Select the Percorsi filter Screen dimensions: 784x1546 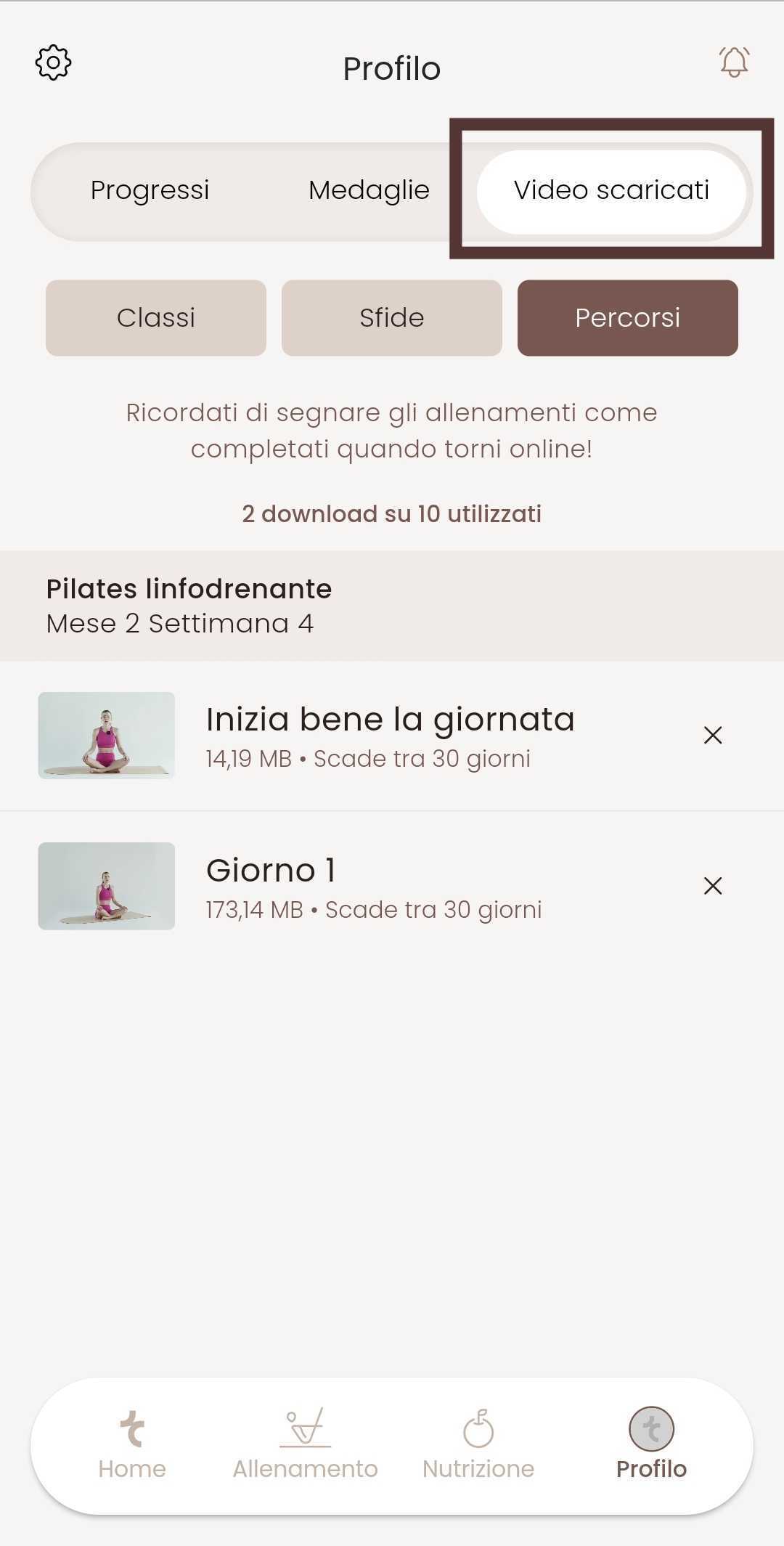628,318
